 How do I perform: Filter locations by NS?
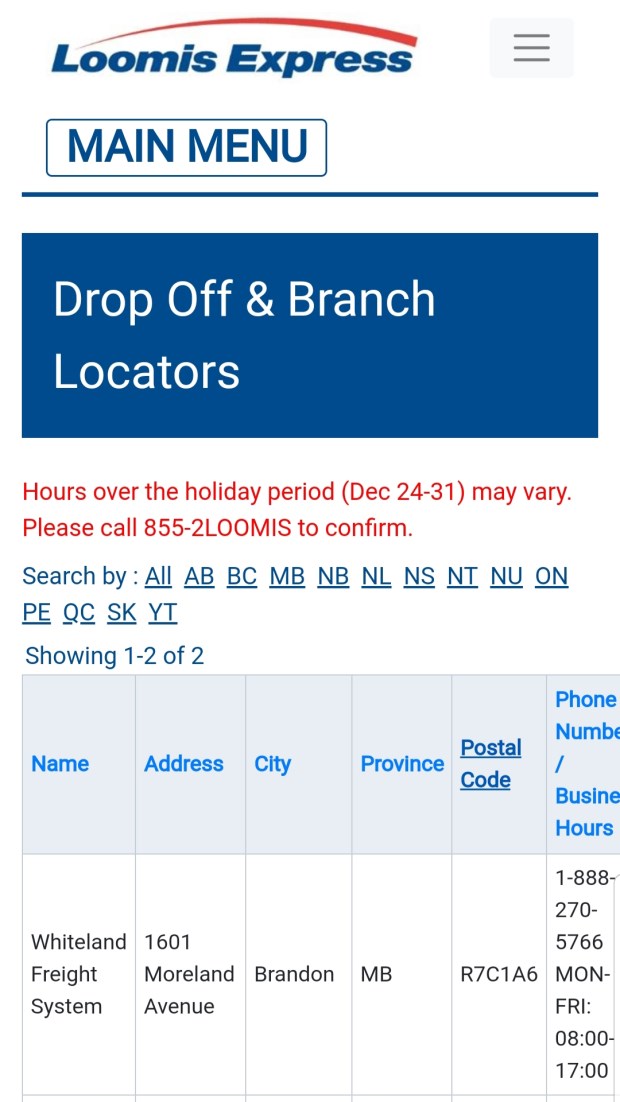pyautogui.click(x=419, y=576)
